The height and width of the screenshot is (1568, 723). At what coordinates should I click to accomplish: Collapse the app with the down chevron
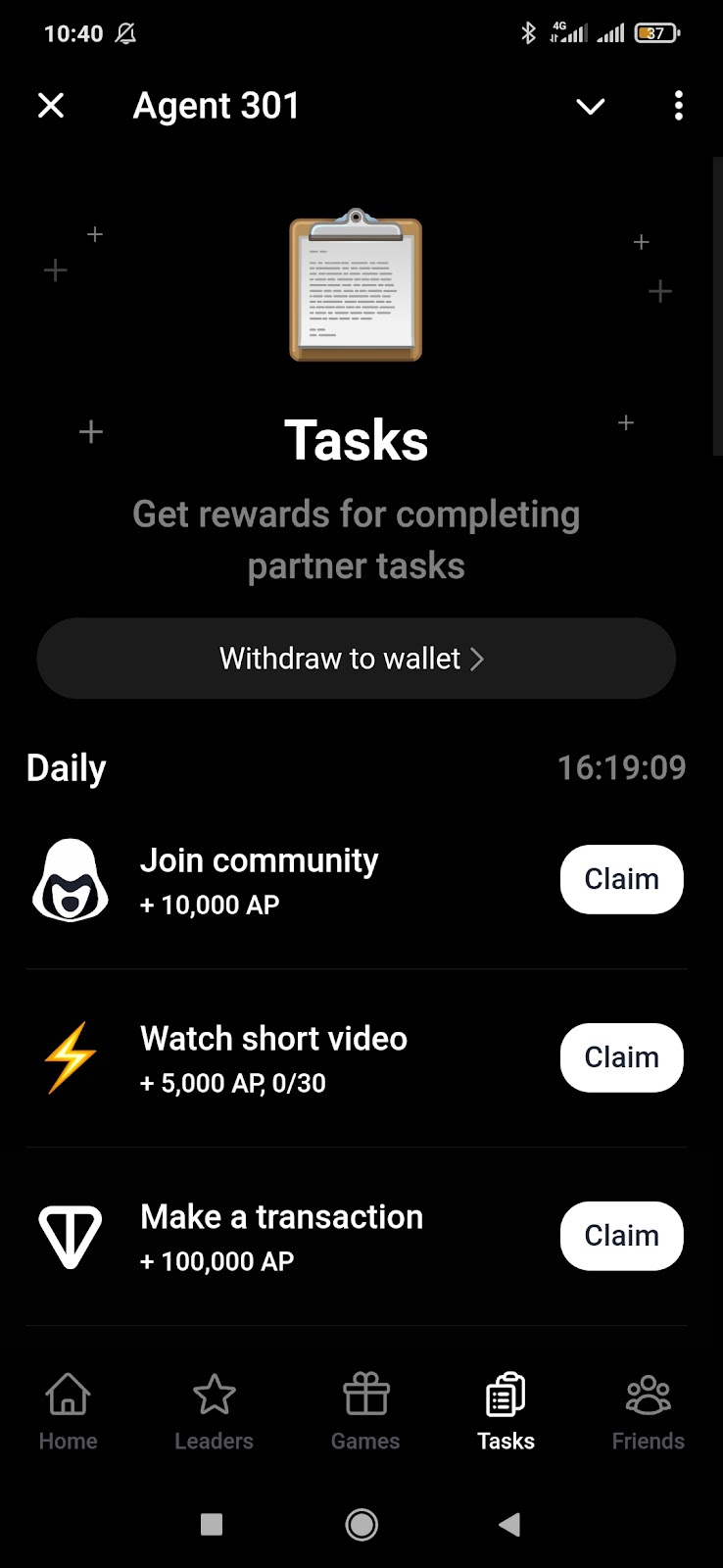click(590, 106)
